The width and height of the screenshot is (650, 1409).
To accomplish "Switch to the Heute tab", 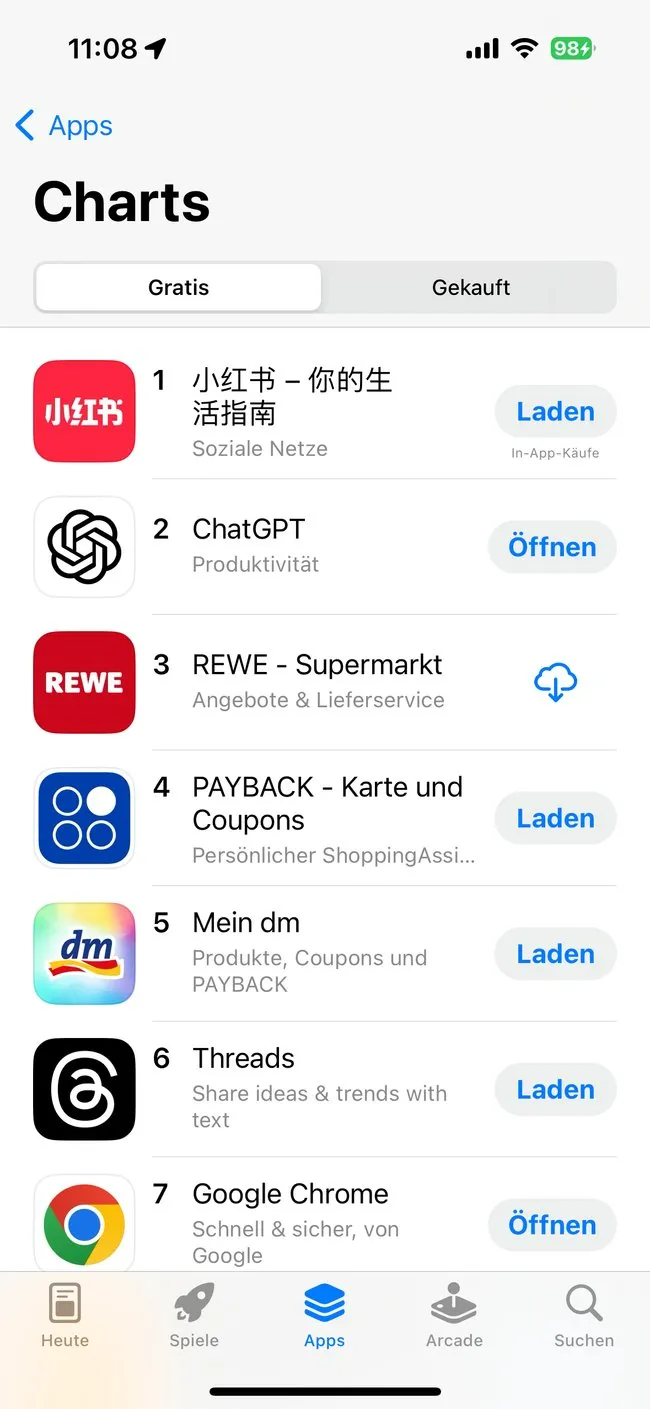I will [x=65, y=1316].
